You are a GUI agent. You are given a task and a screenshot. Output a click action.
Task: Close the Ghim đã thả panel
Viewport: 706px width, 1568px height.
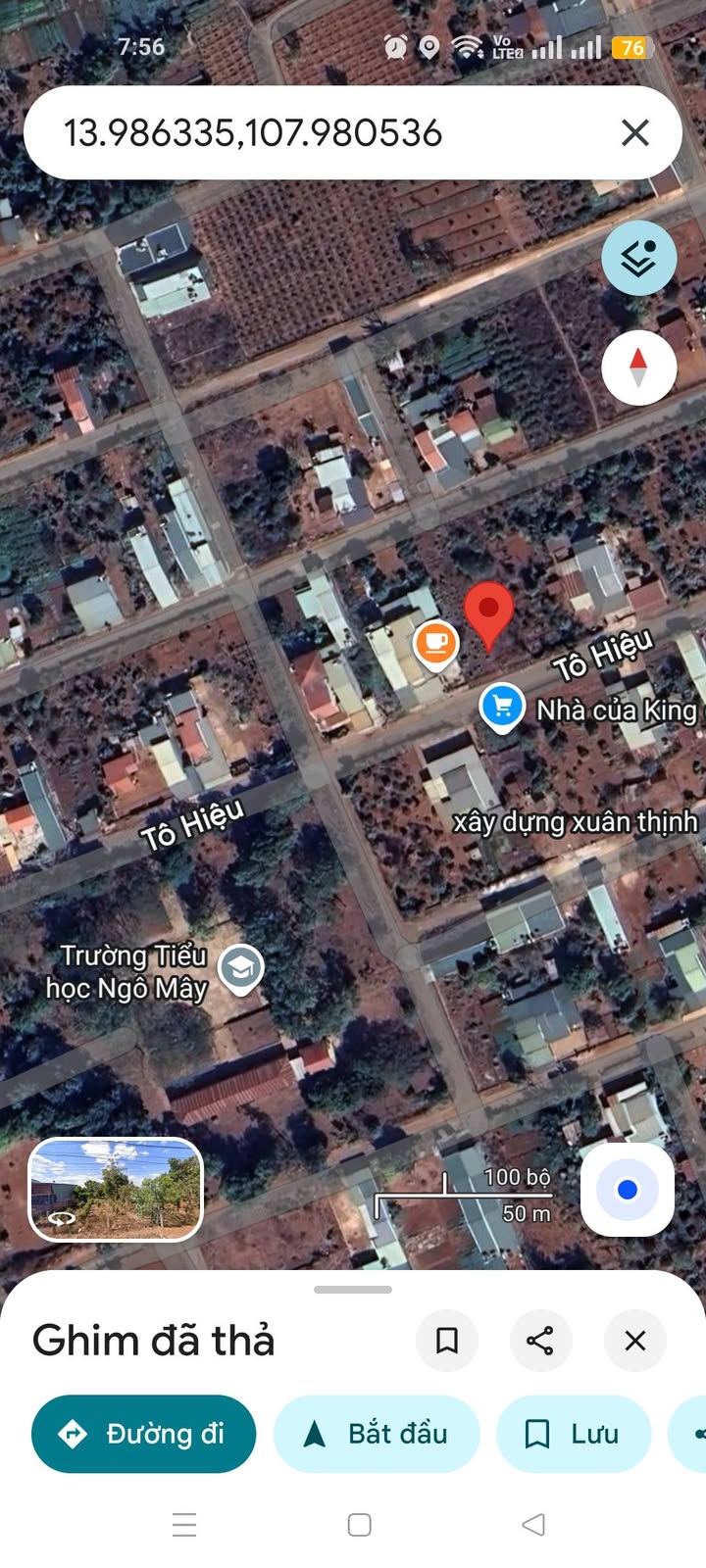[635, 1340]
